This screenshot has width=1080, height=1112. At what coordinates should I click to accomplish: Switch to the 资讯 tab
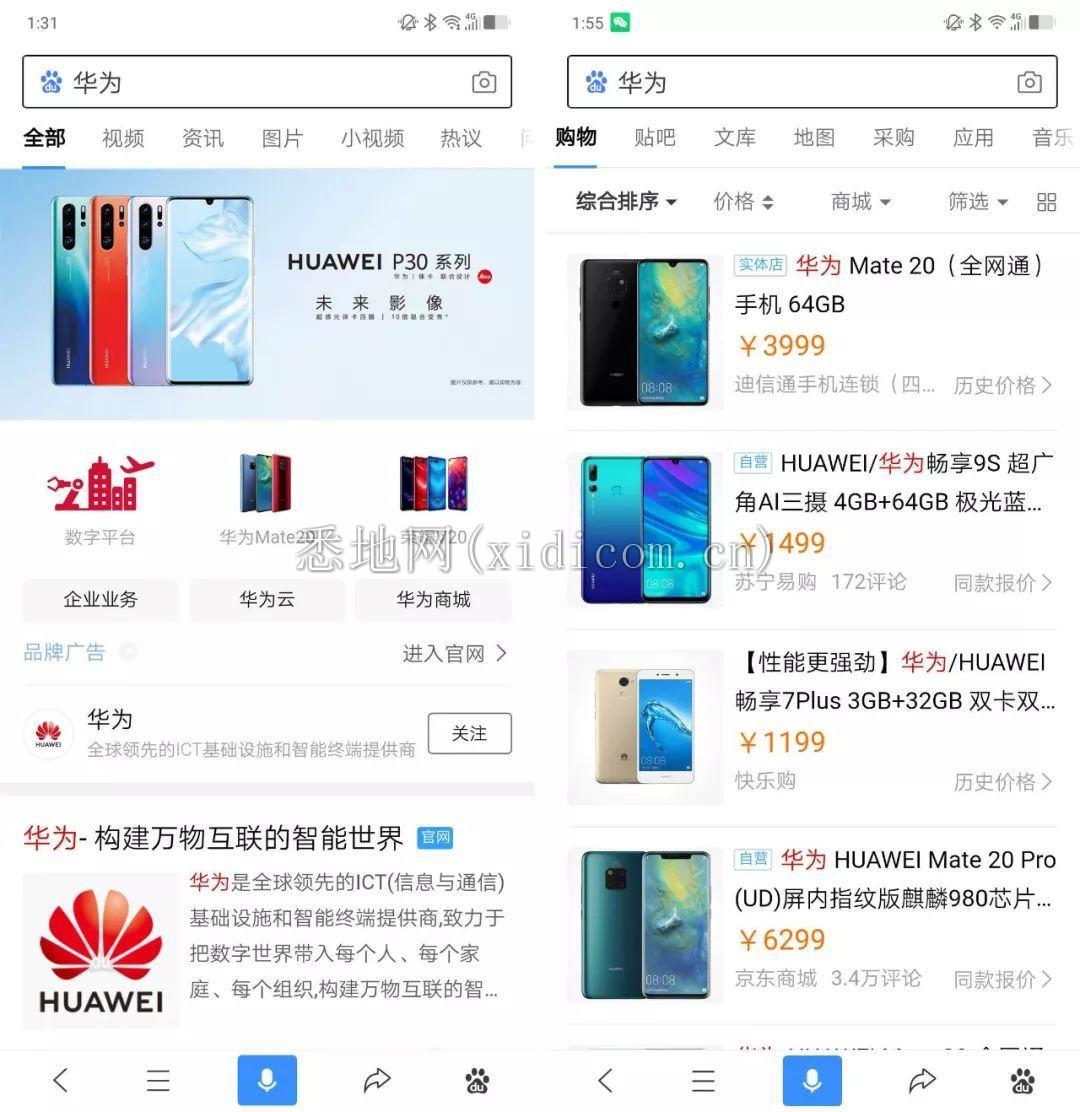point(202,138)
